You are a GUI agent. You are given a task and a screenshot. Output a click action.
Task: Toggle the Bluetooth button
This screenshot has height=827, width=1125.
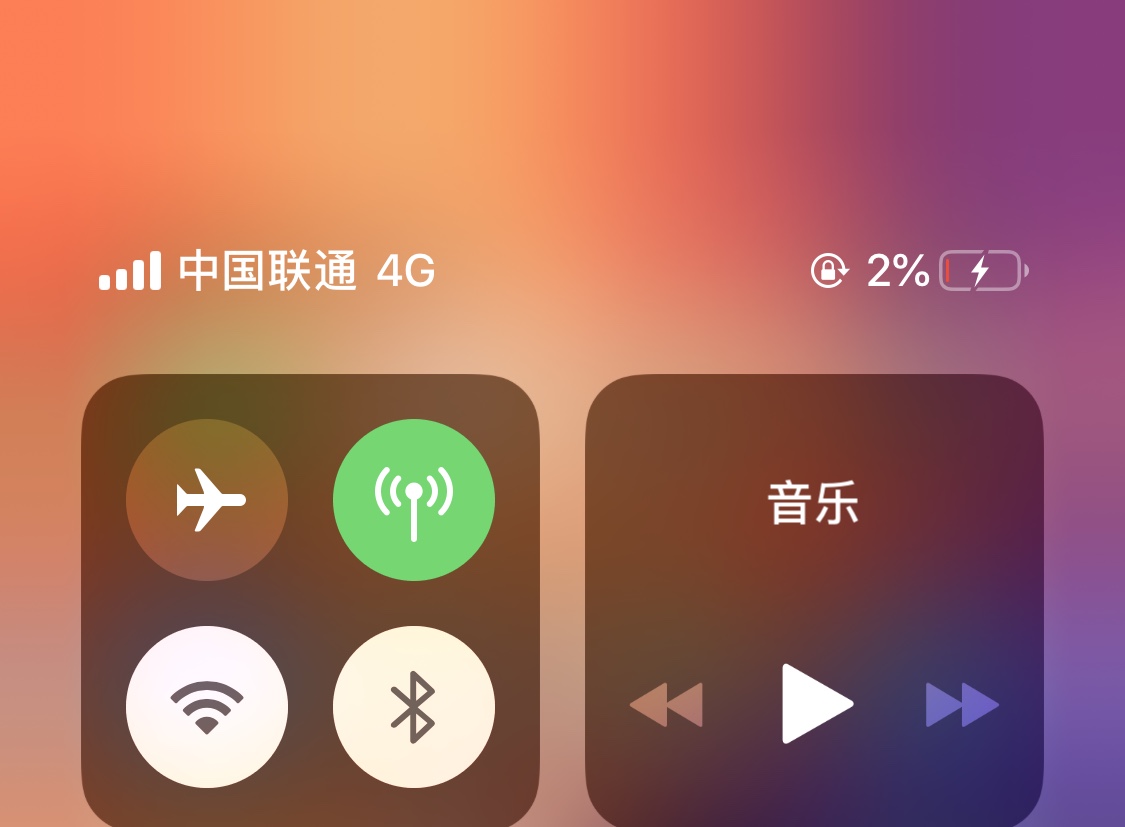click(413, 707)
